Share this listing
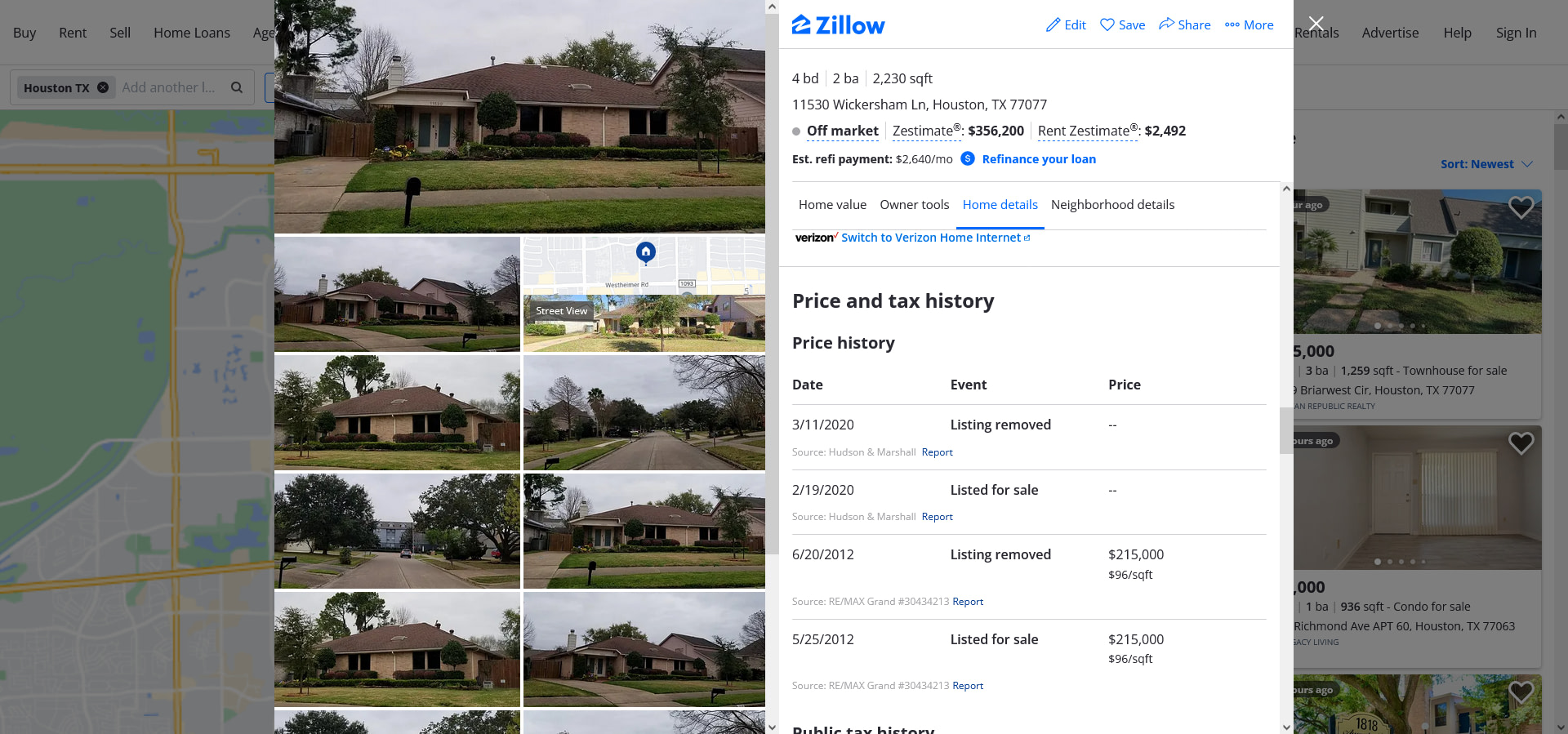The width and height of the screenshot is (1568, 734). pos(1184,25)
